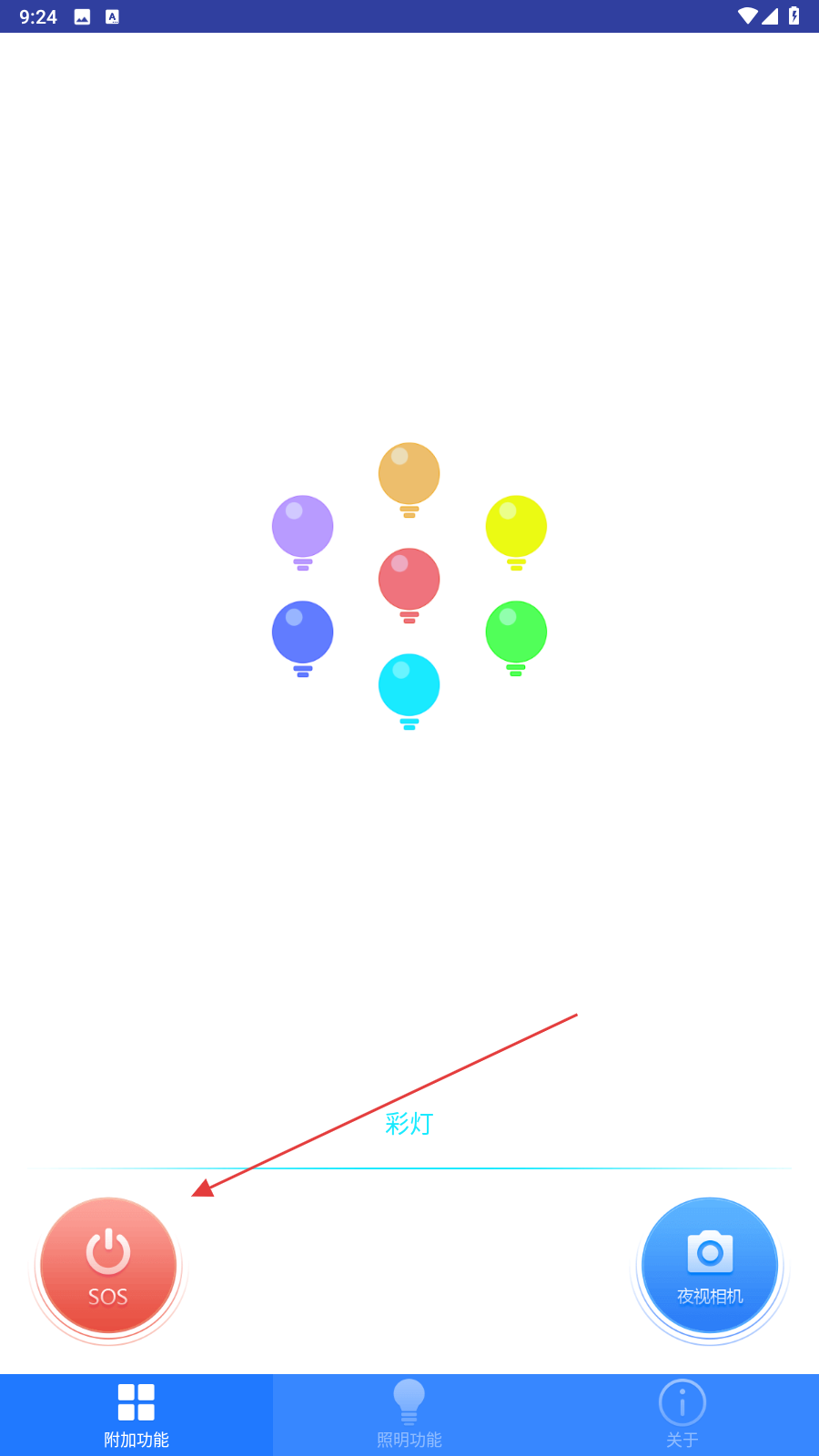The width and height of the screenshot is (819, 1456).
Task: Select the 附加功能 tab
Action: point(136,1415)
